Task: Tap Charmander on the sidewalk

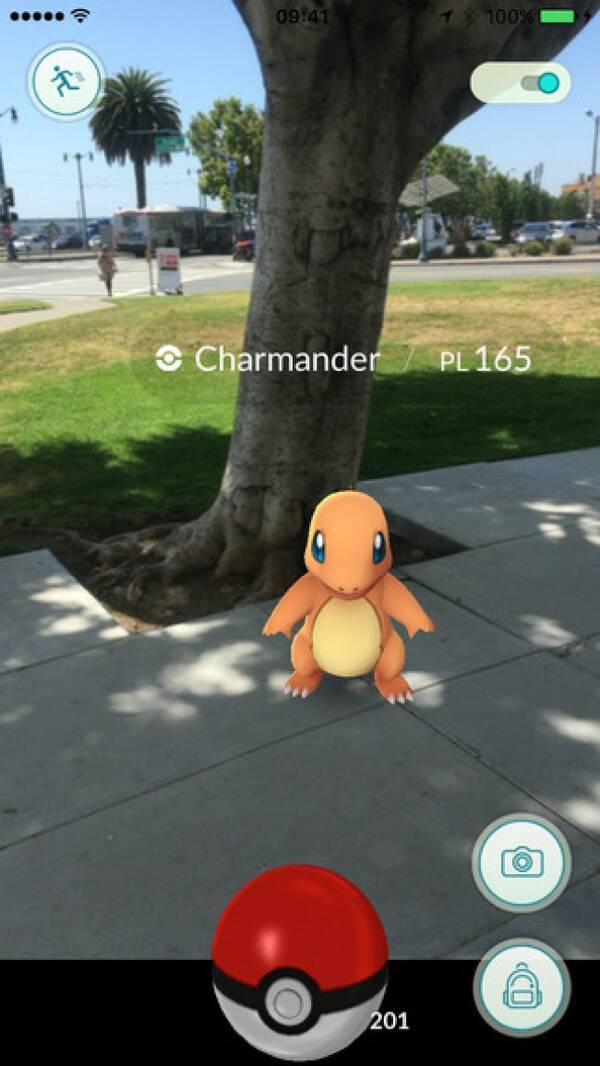Action: click(x=347, y=598)
